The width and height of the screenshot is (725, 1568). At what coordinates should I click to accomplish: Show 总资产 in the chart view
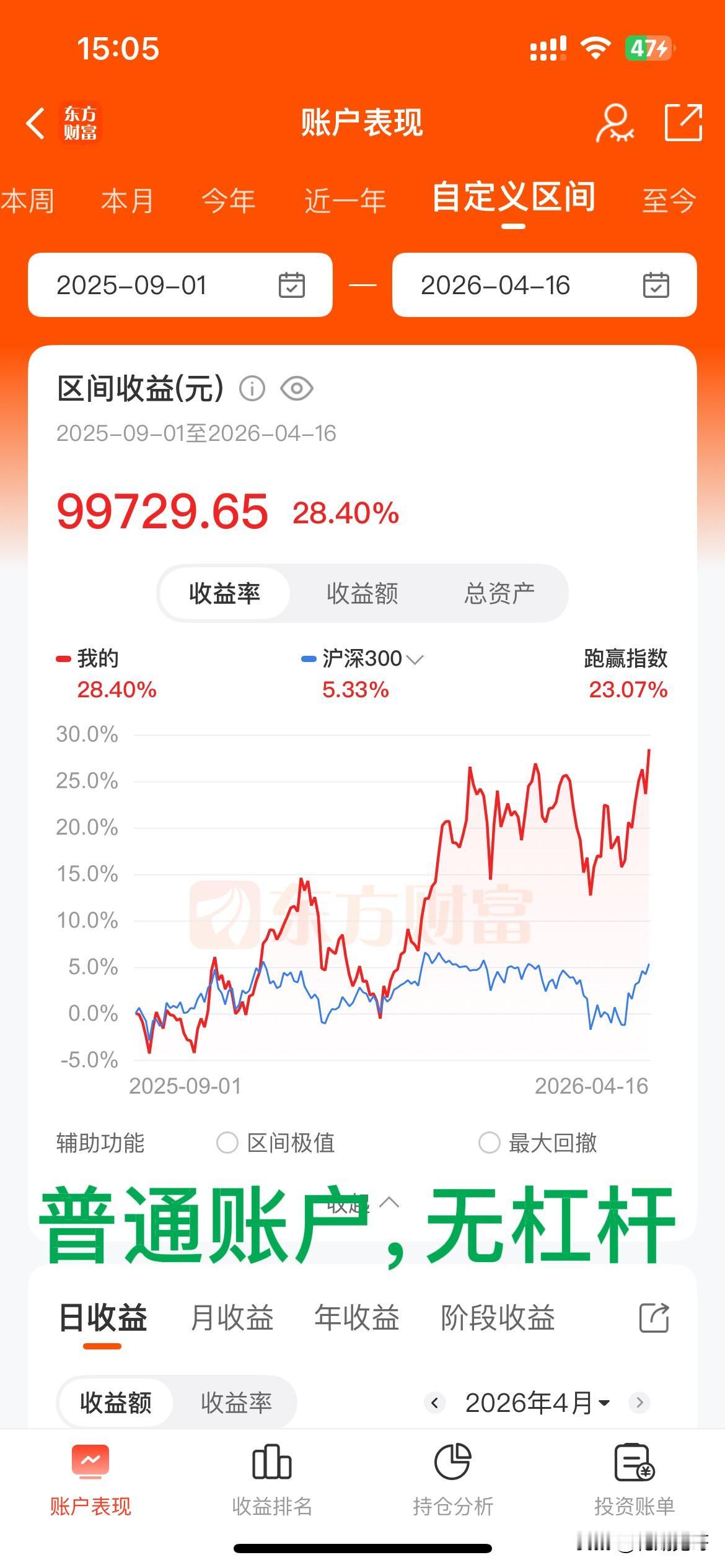(499, 593)
